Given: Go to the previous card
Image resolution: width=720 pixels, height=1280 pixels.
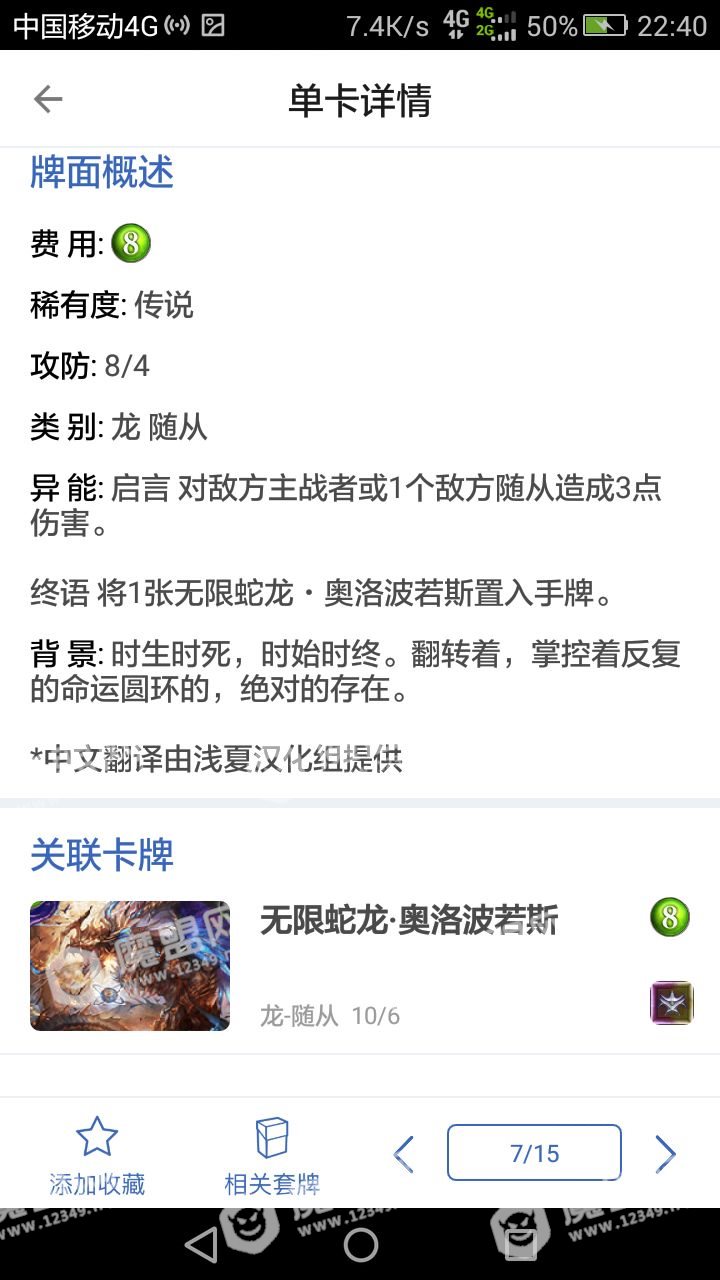Looking at the screenshot, I should 404,1154.
